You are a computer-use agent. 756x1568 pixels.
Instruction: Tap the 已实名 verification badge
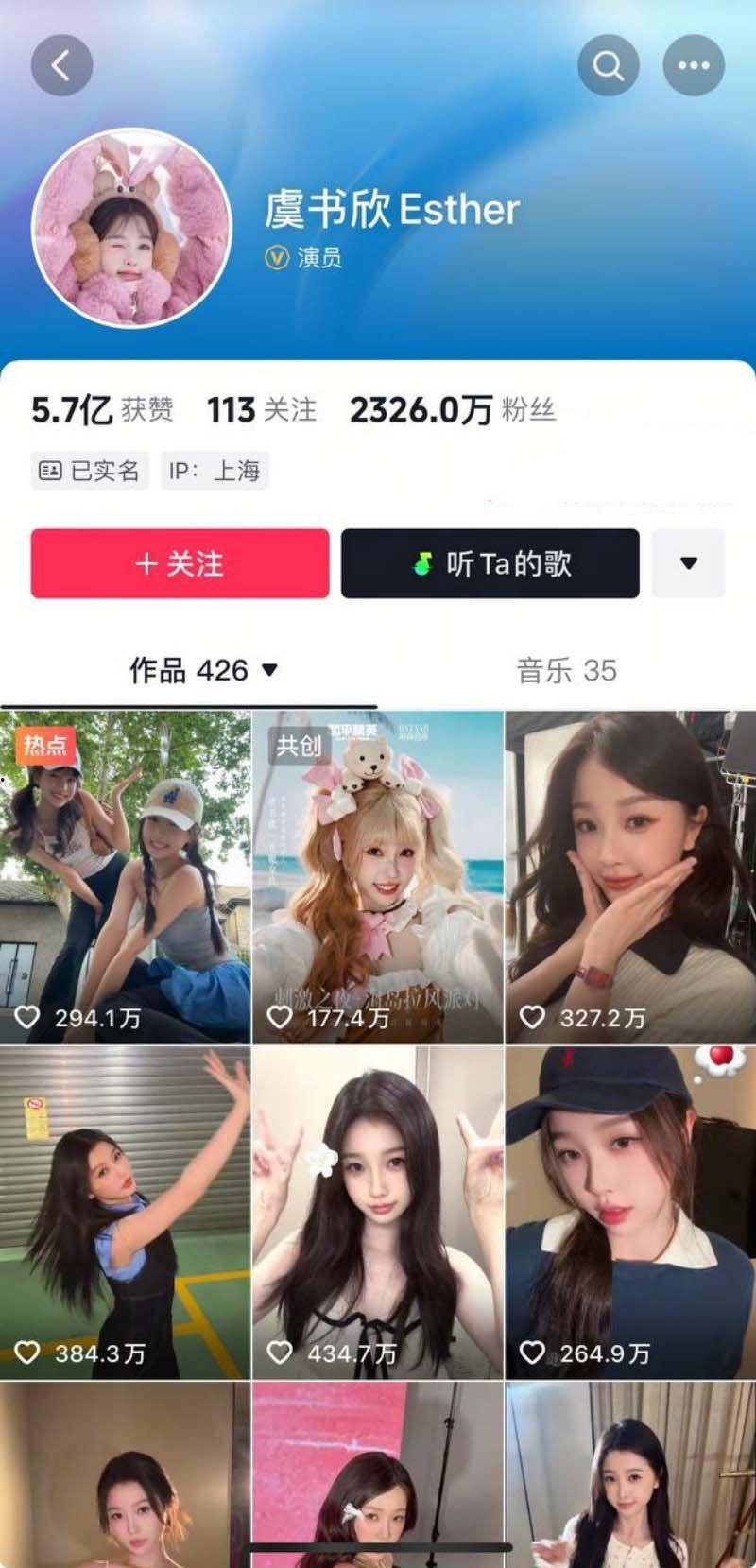[x=88, y=471]
